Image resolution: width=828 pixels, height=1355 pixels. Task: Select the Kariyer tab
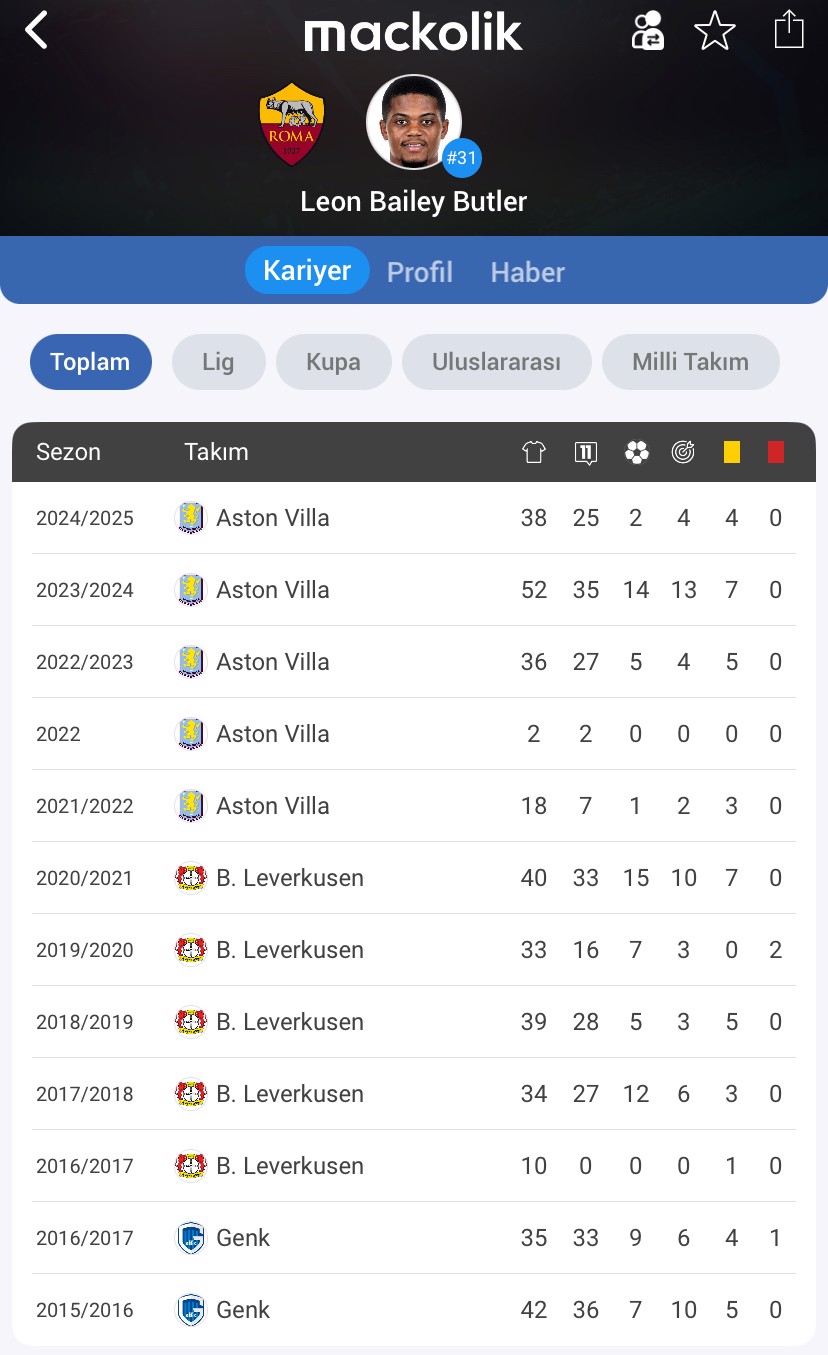(307, 270)
